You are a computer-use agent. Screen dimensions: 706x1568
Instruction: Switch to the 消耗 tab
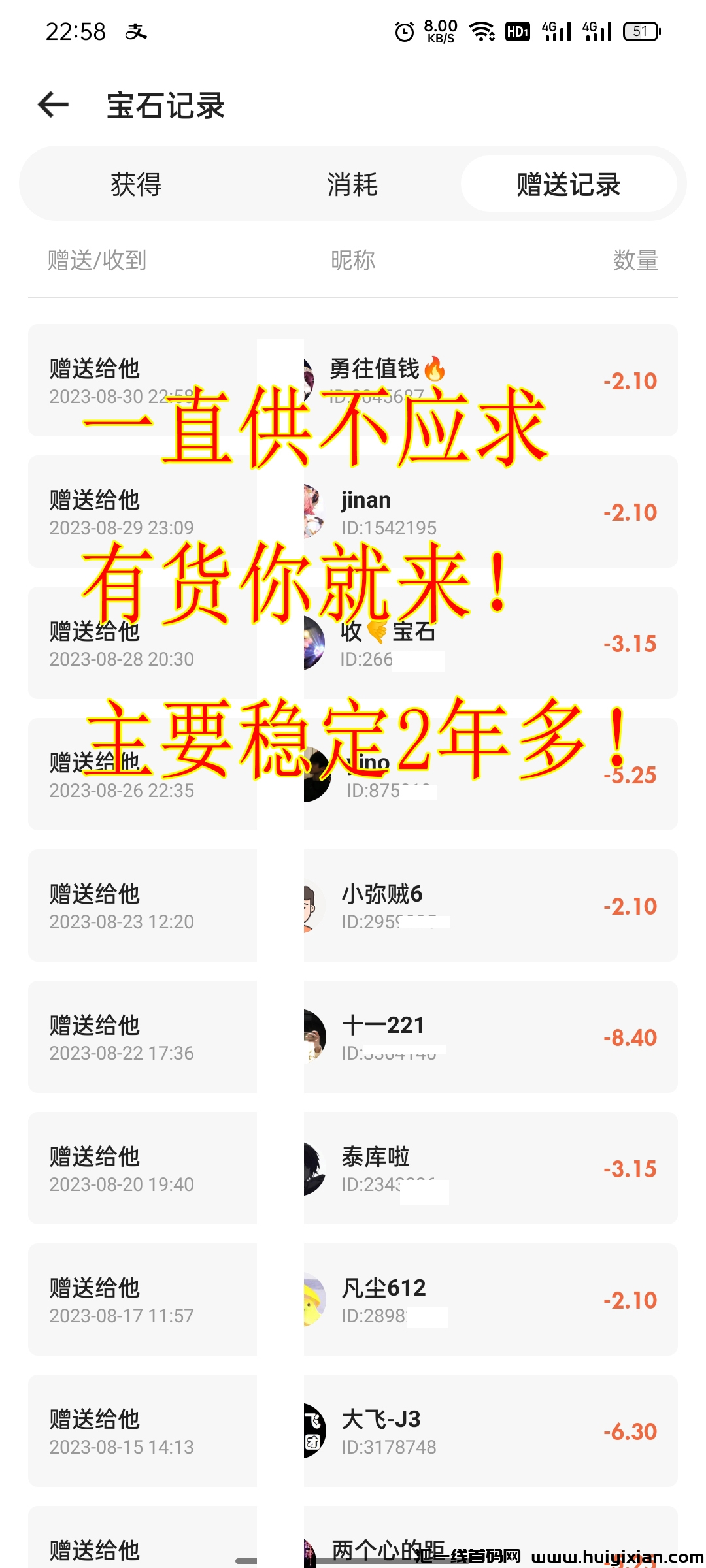[353, 185]
